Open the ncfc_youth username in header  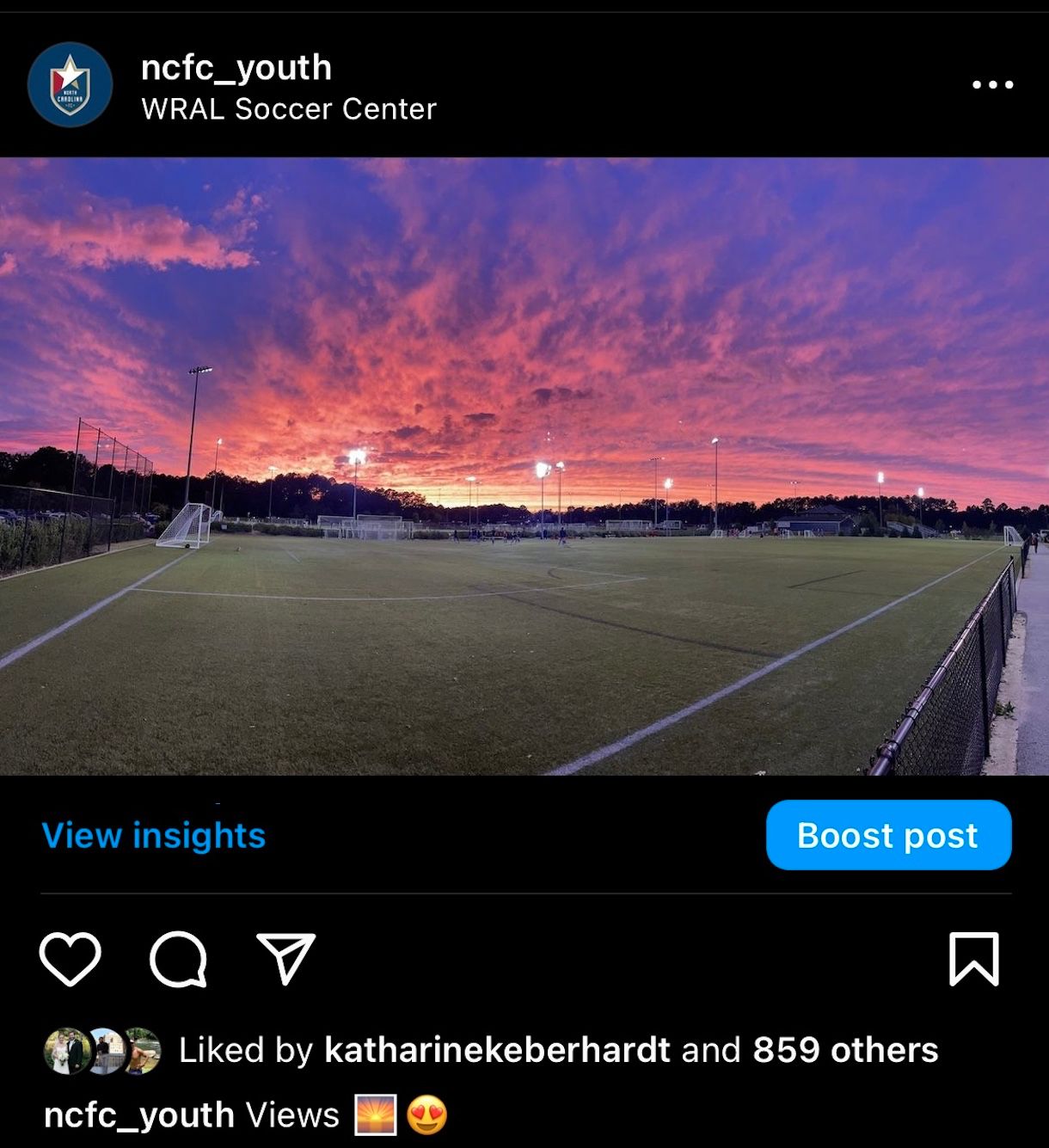tap(236, 67)
